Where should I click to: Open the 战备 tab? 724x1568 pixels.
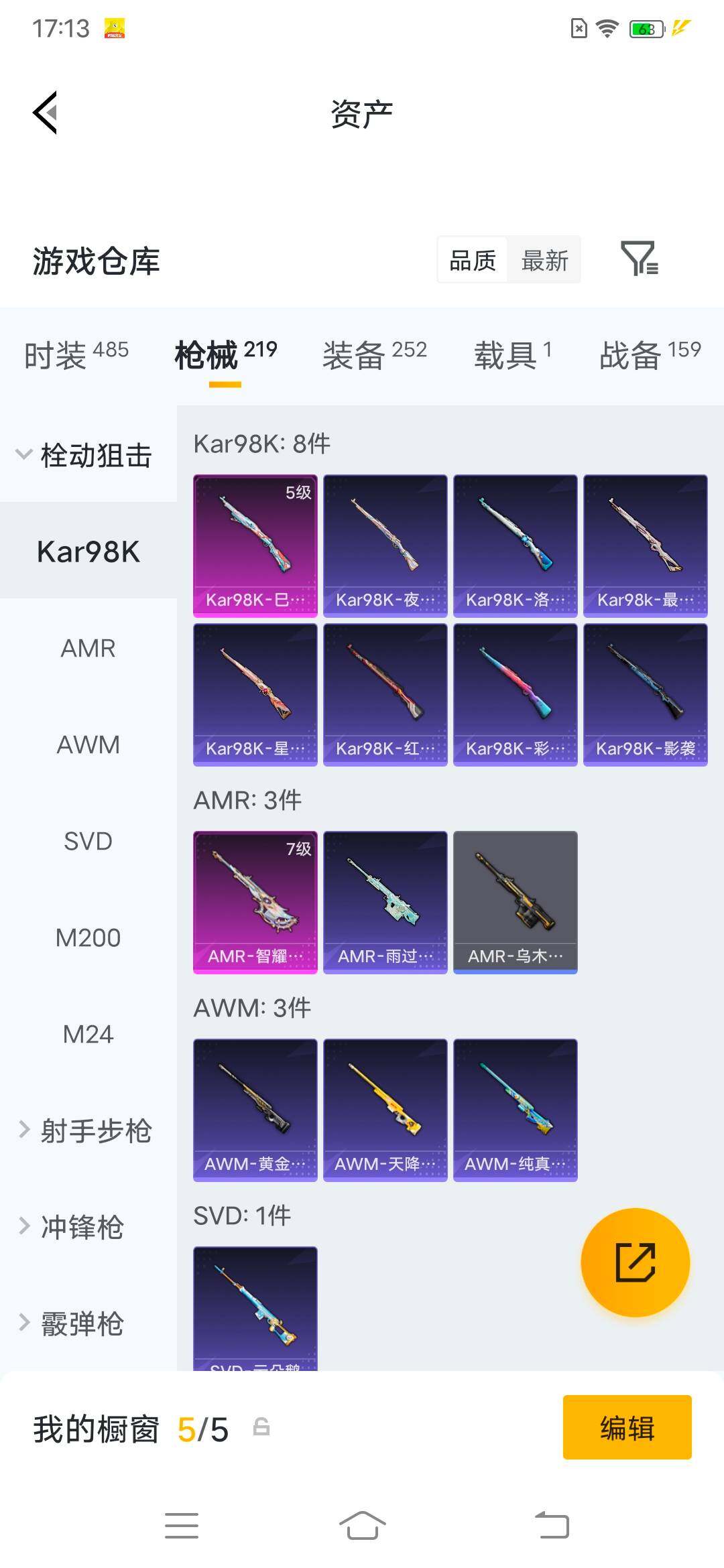650,354
